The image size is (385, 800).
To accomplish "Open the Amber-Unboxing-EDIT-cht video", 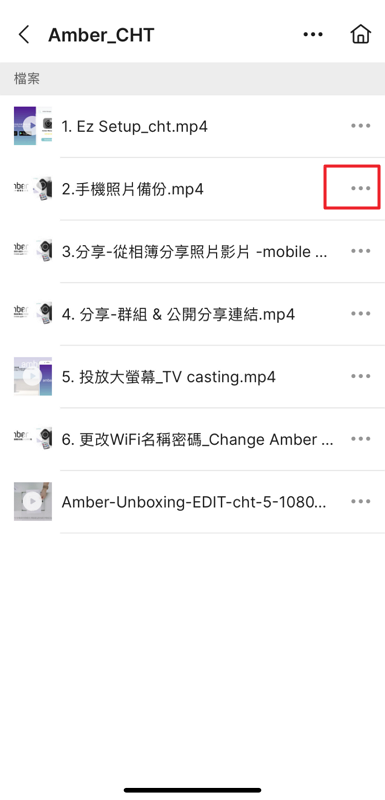I will pos(194,502).
